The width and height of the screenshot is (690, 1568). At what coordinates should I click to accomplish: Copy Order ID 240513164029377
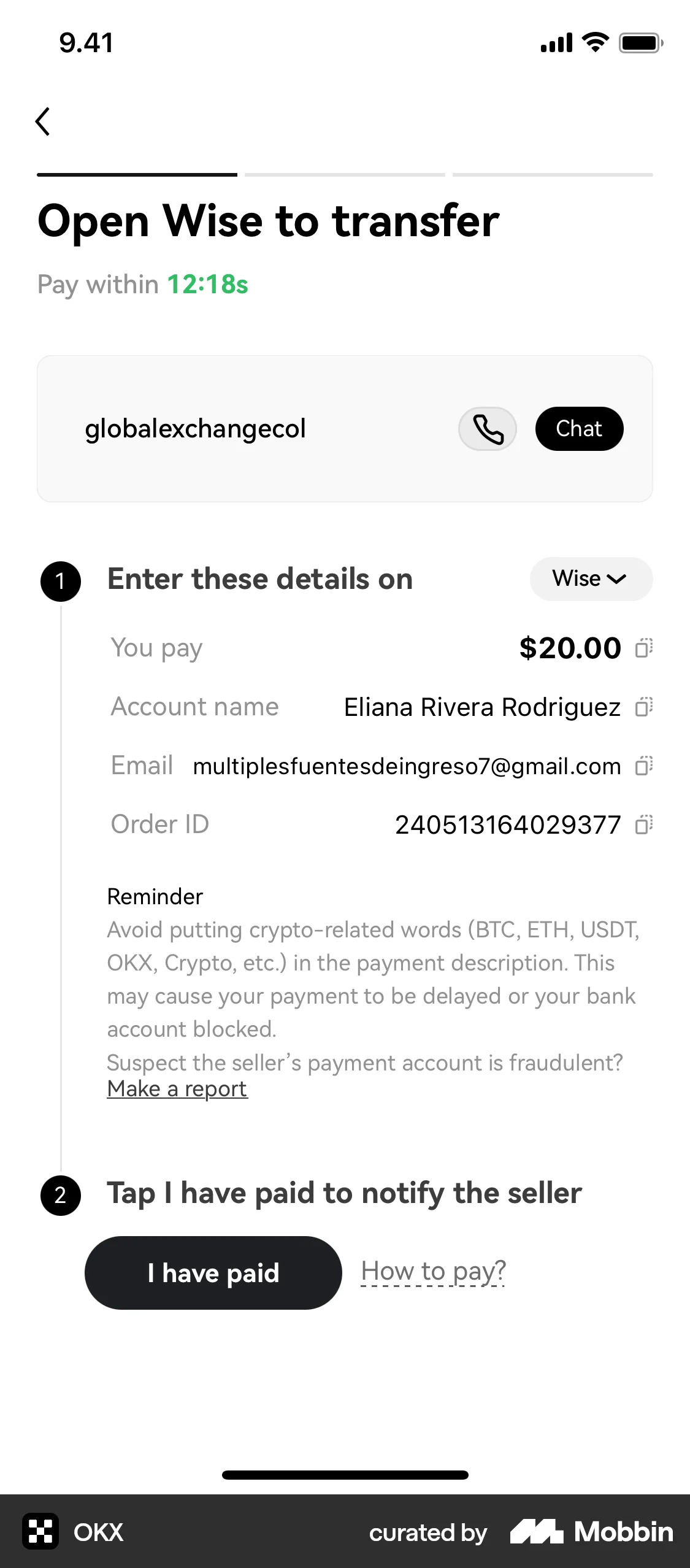[643, 824]
